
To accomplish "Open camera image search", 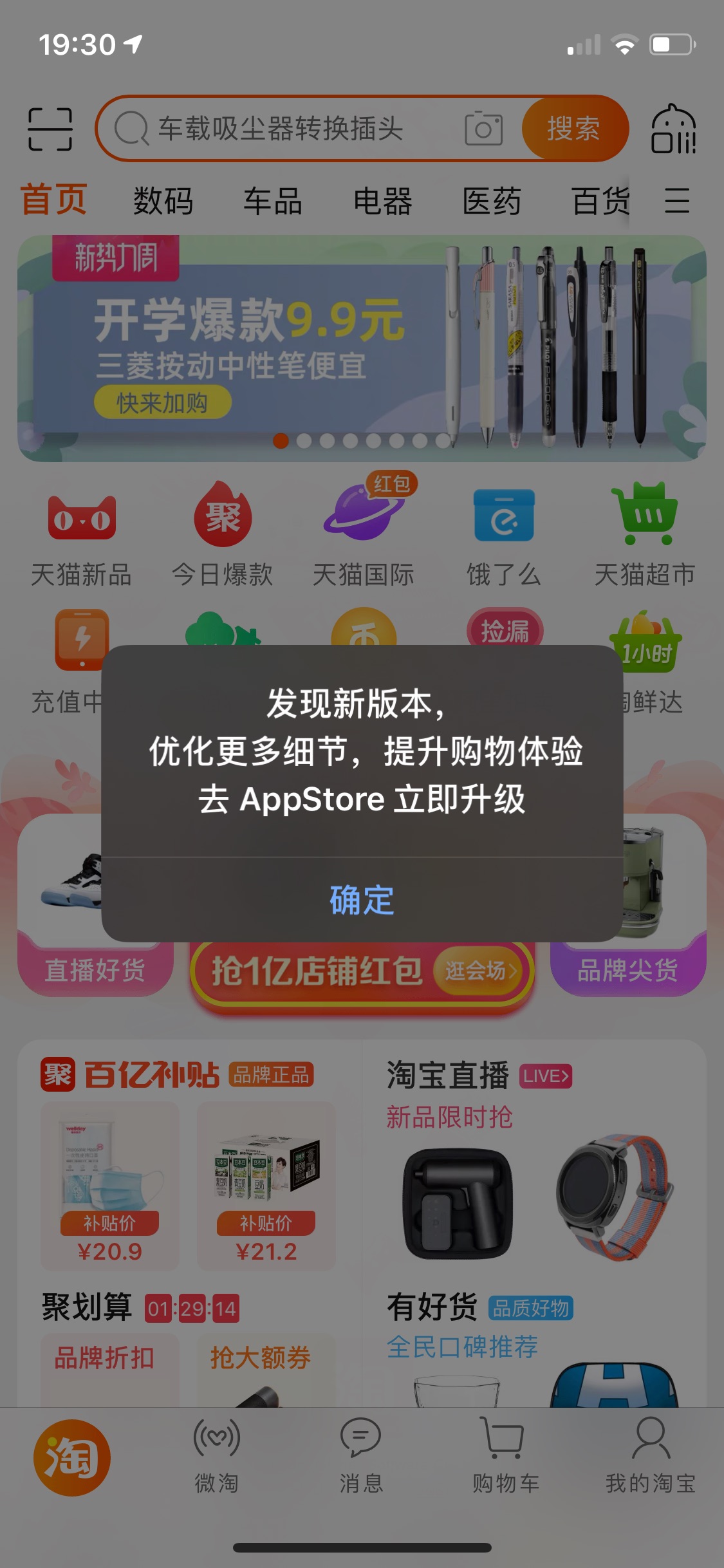I will coord(483,128).
